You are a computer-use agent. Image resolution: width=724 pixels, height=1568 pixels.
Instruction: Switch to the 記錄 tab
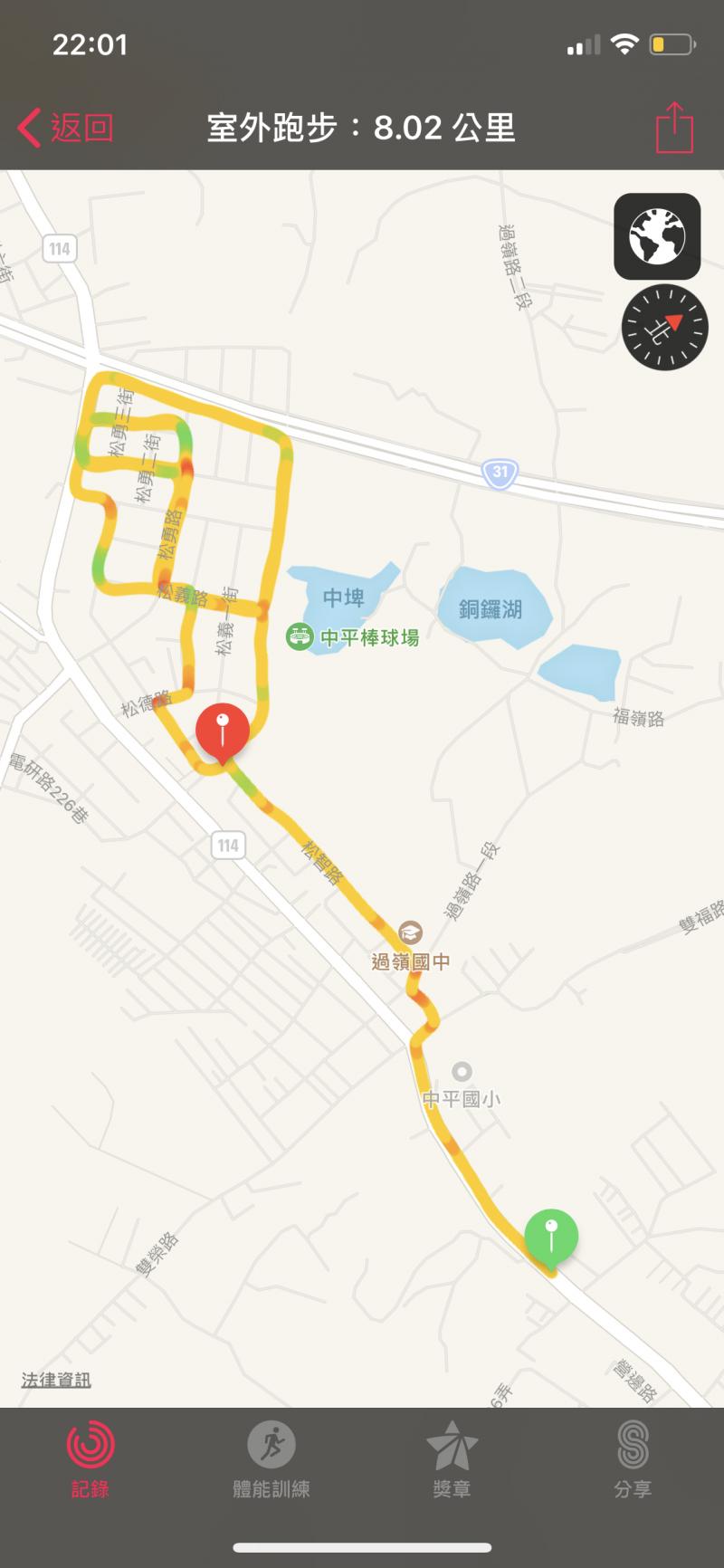[x=90, y=1459]
